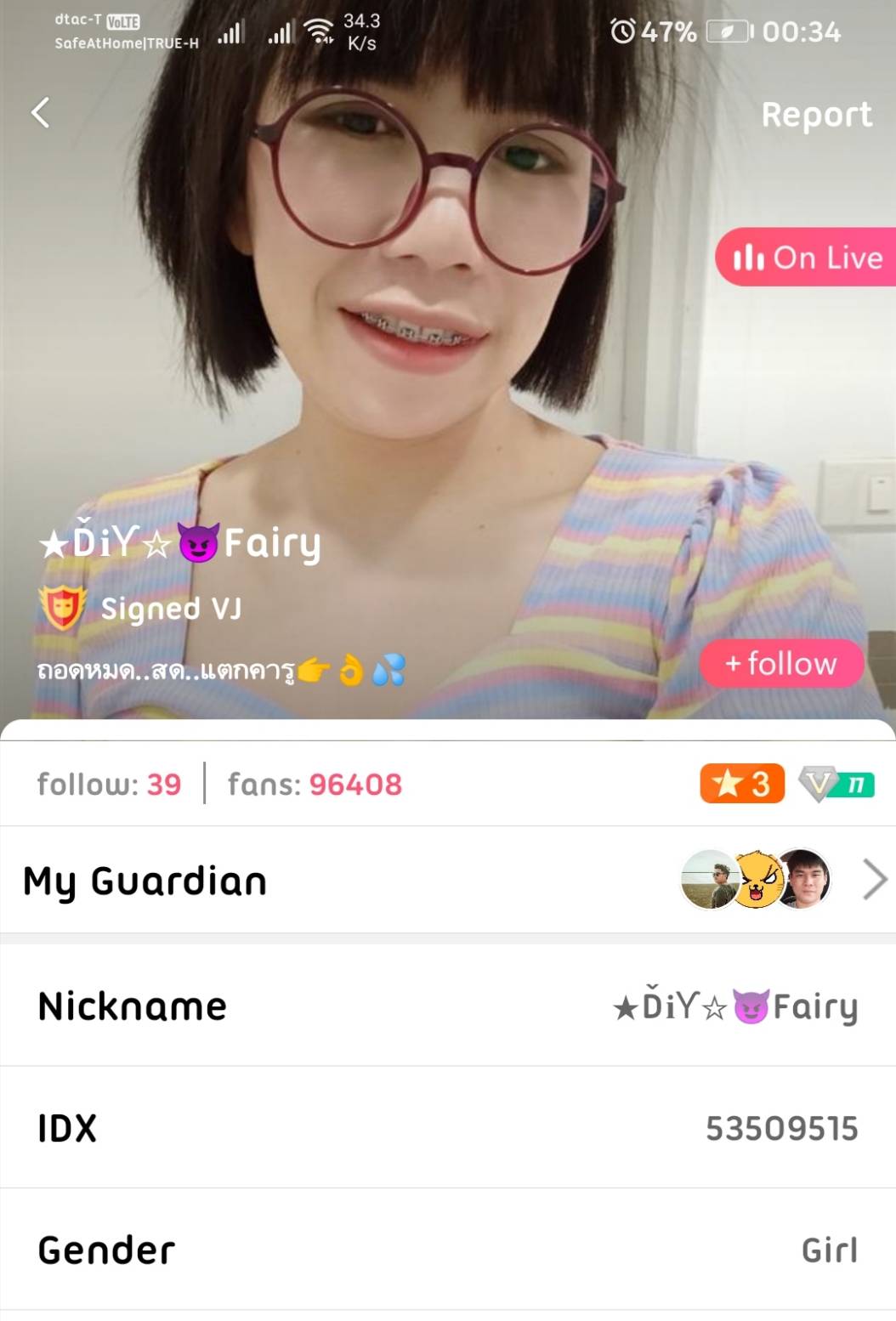Follow this VJ
896x1321 pixels.
781,664
